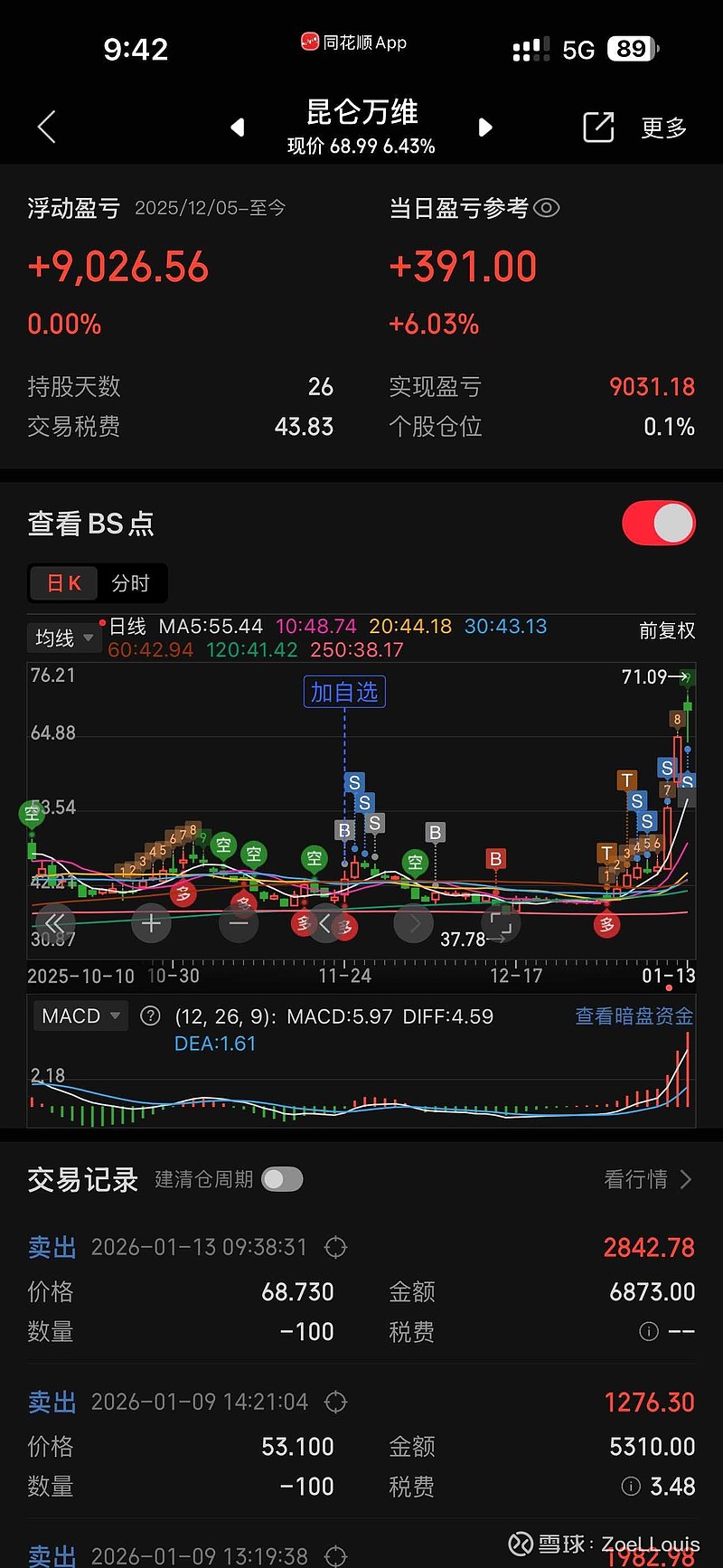Image resolution: width=723 pixels, height=1568 pixels.
Task: Switch to the 分时 tab
Action: 131,583
